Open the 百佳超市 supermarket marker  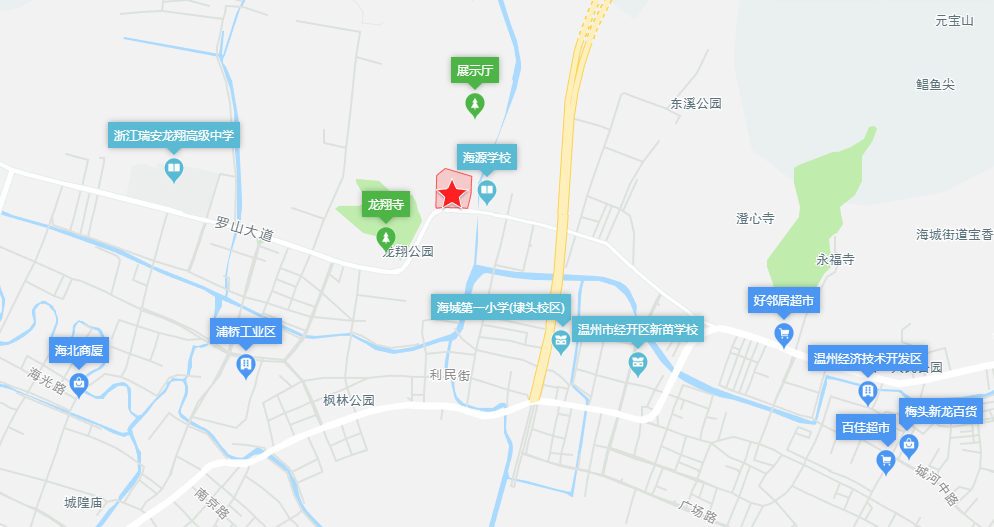click(x=885, y=460)
